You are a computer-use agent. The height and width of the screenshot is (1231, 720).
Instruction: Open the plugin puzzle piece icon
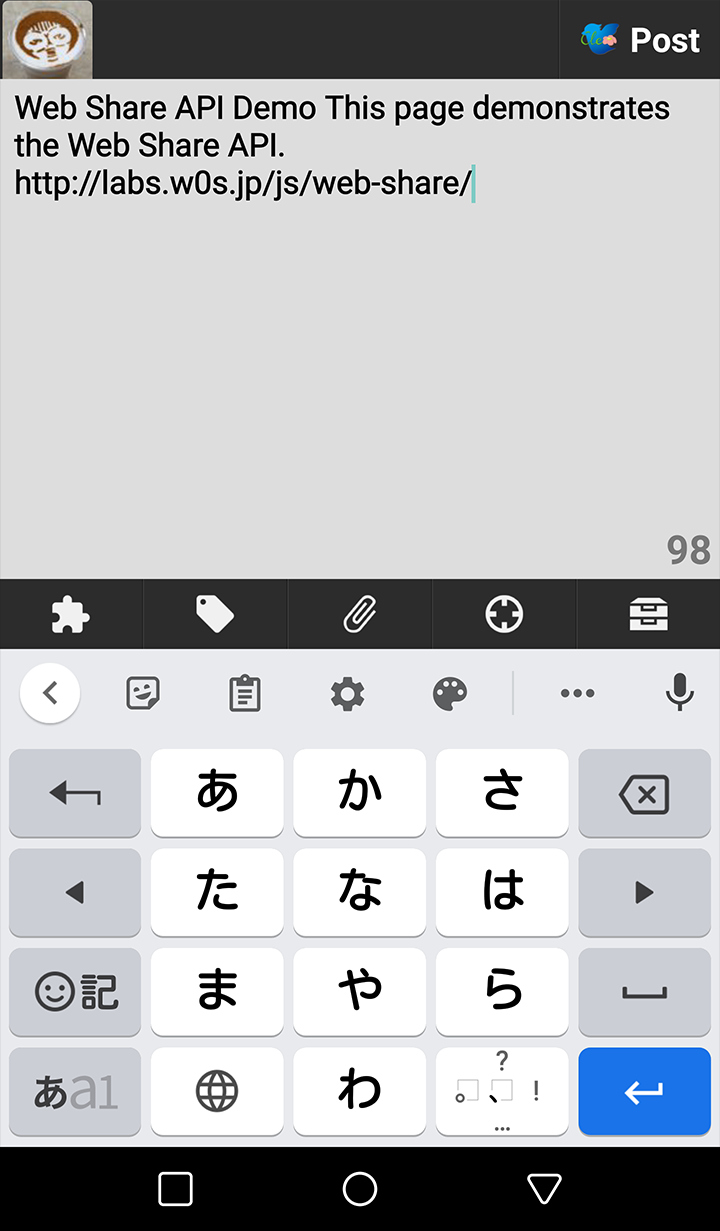(x=71, y=614)
